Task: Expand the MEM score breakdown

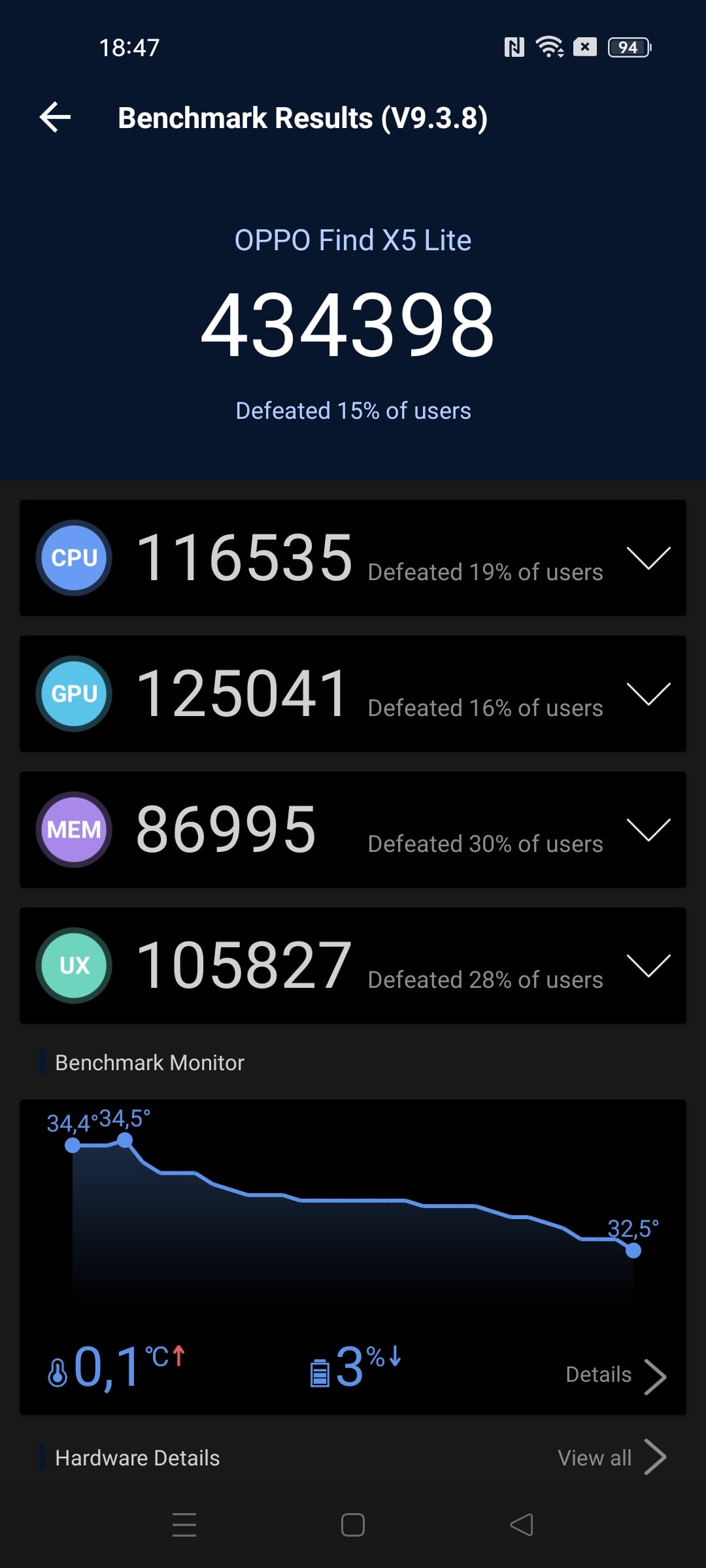Action: (x=648, y=830)
